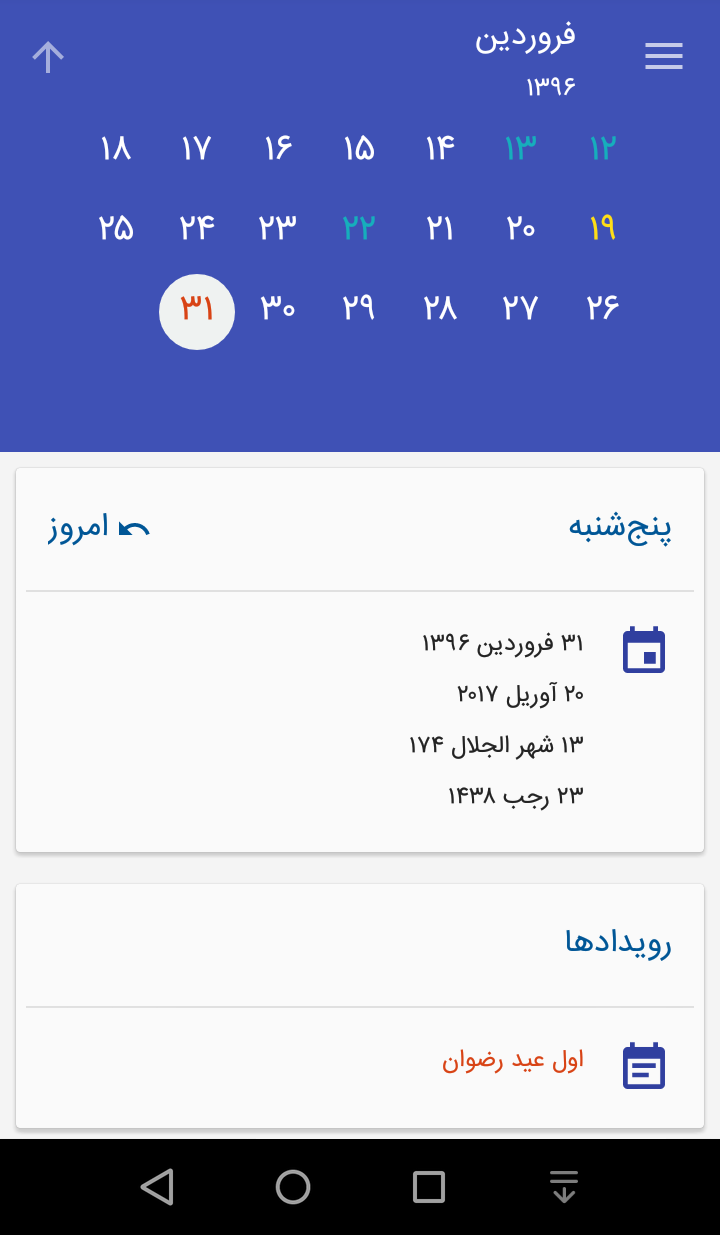Image resolution: width=720 pixels, height=1235 pixels.
Task: Tap the up arrow icon in header
Action: (x=48, y=57)
